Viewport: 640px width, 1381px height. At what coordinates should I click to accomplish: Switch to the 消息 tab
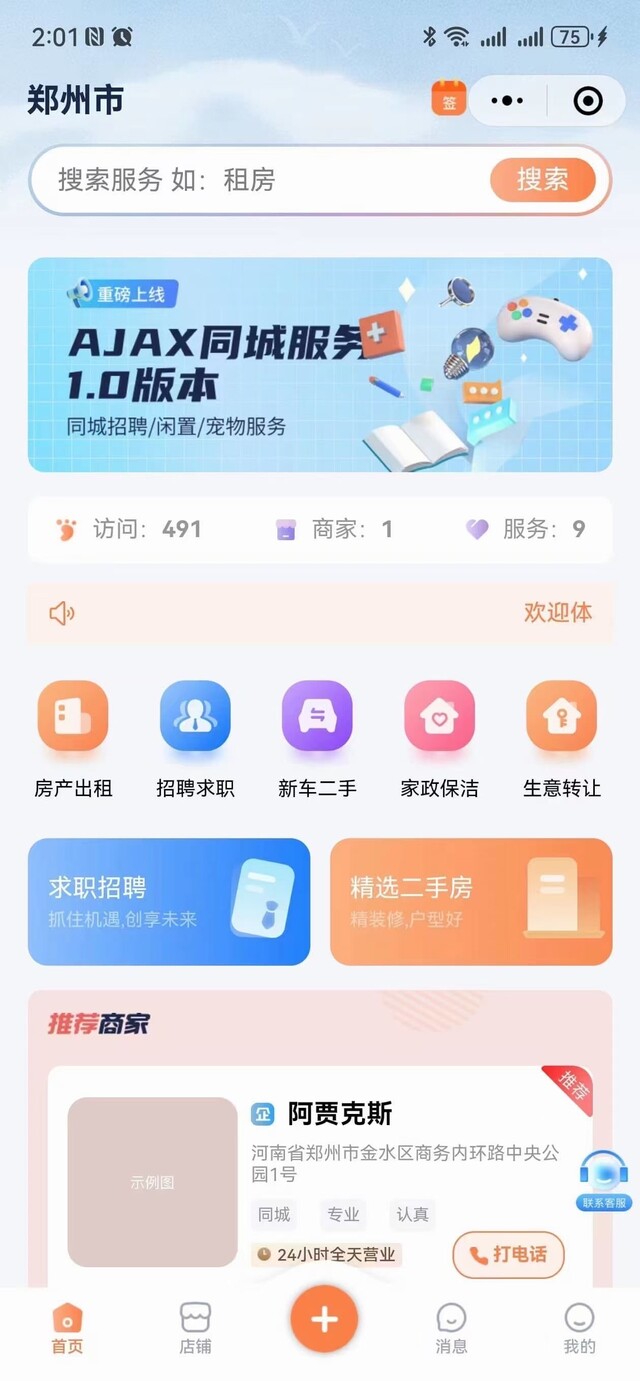click(x=451, y=1327)
